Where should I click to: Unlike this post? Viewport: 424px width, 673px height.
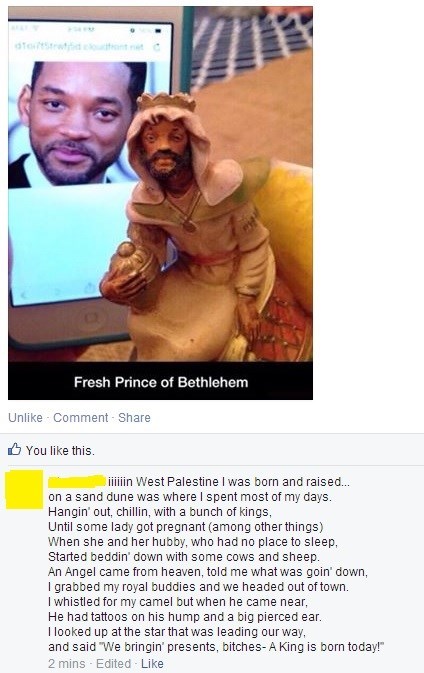[x=25, y=418]
